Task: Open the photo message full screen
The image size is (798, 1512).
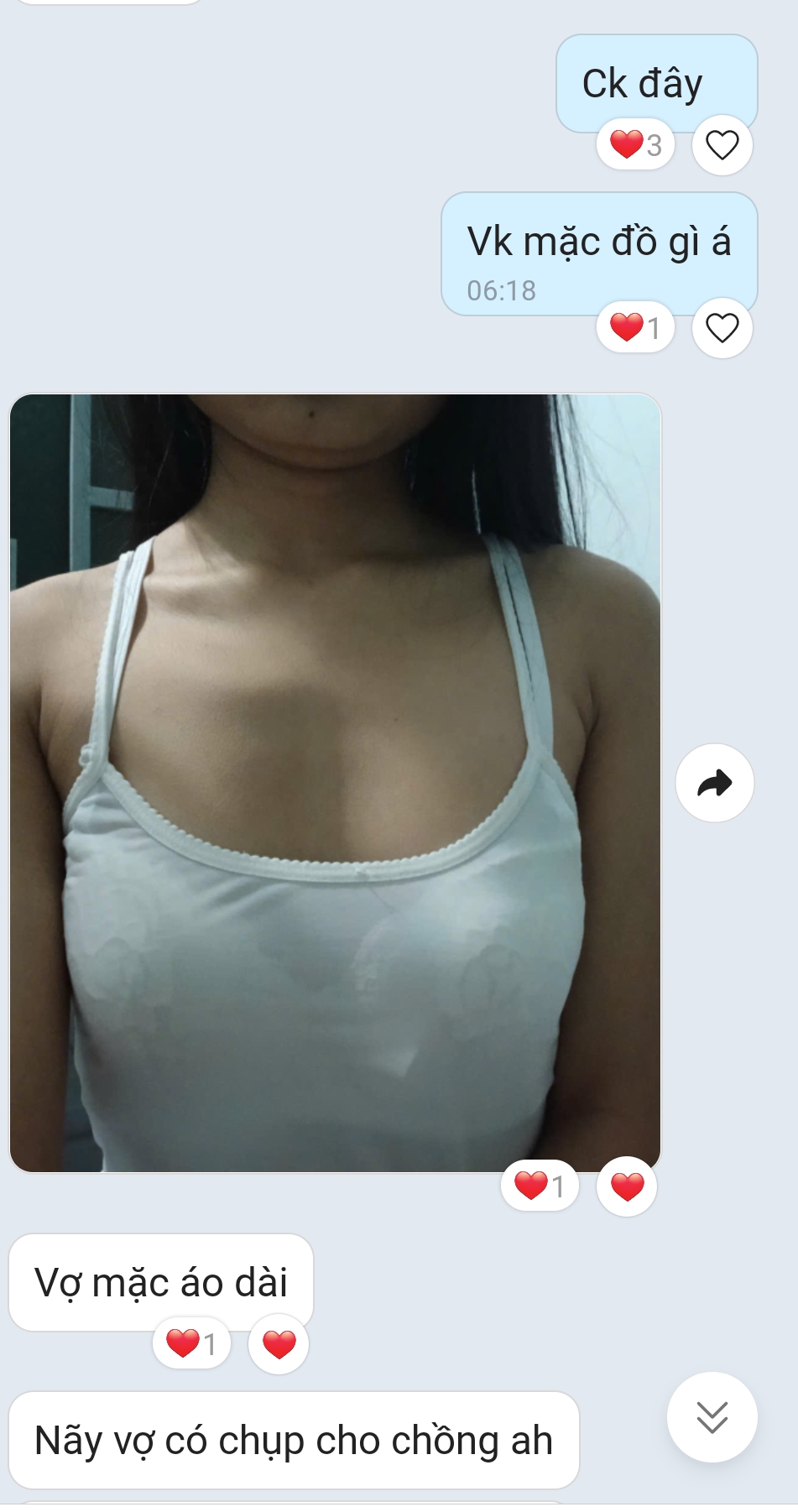Action: (x=335, y=782)
